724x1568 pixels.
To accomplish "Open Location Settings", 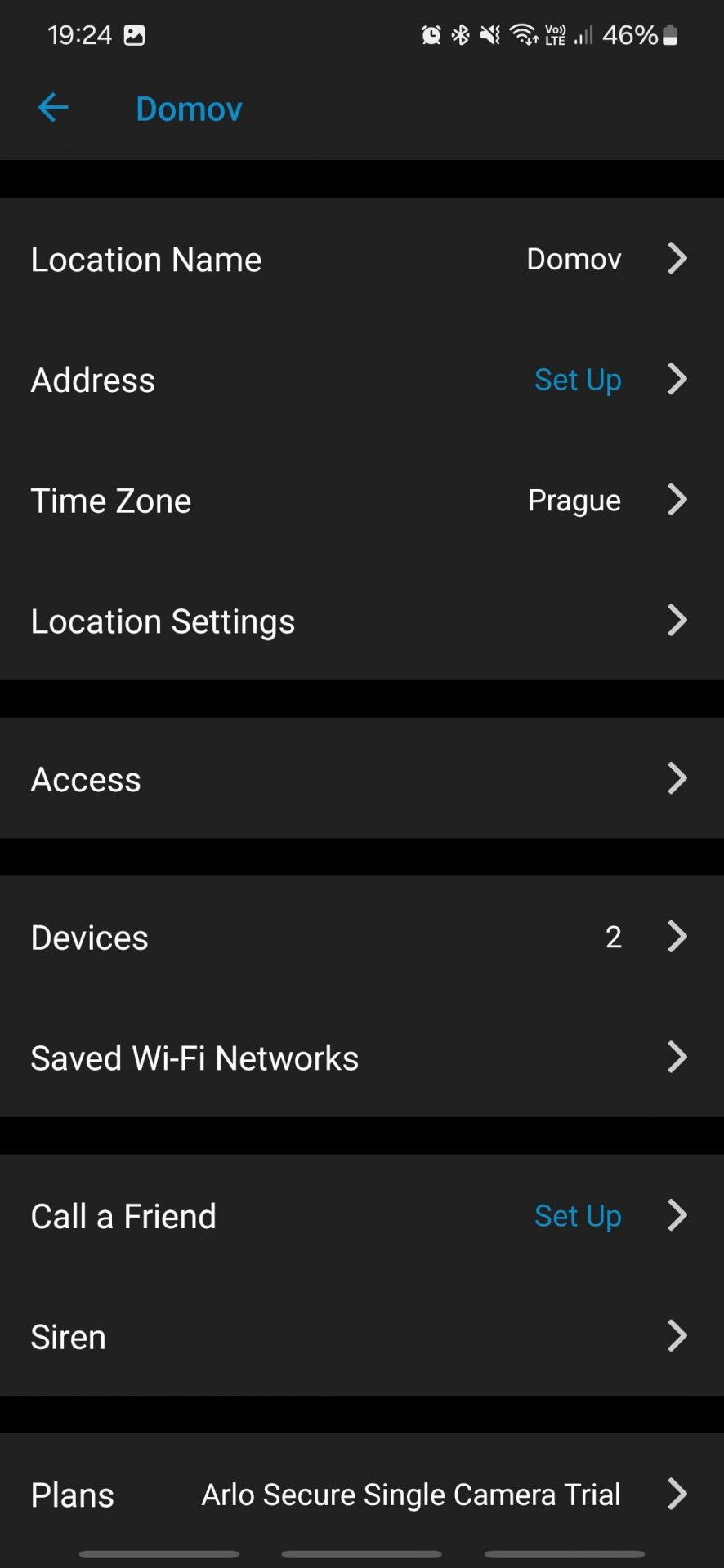I will (362, 621).
